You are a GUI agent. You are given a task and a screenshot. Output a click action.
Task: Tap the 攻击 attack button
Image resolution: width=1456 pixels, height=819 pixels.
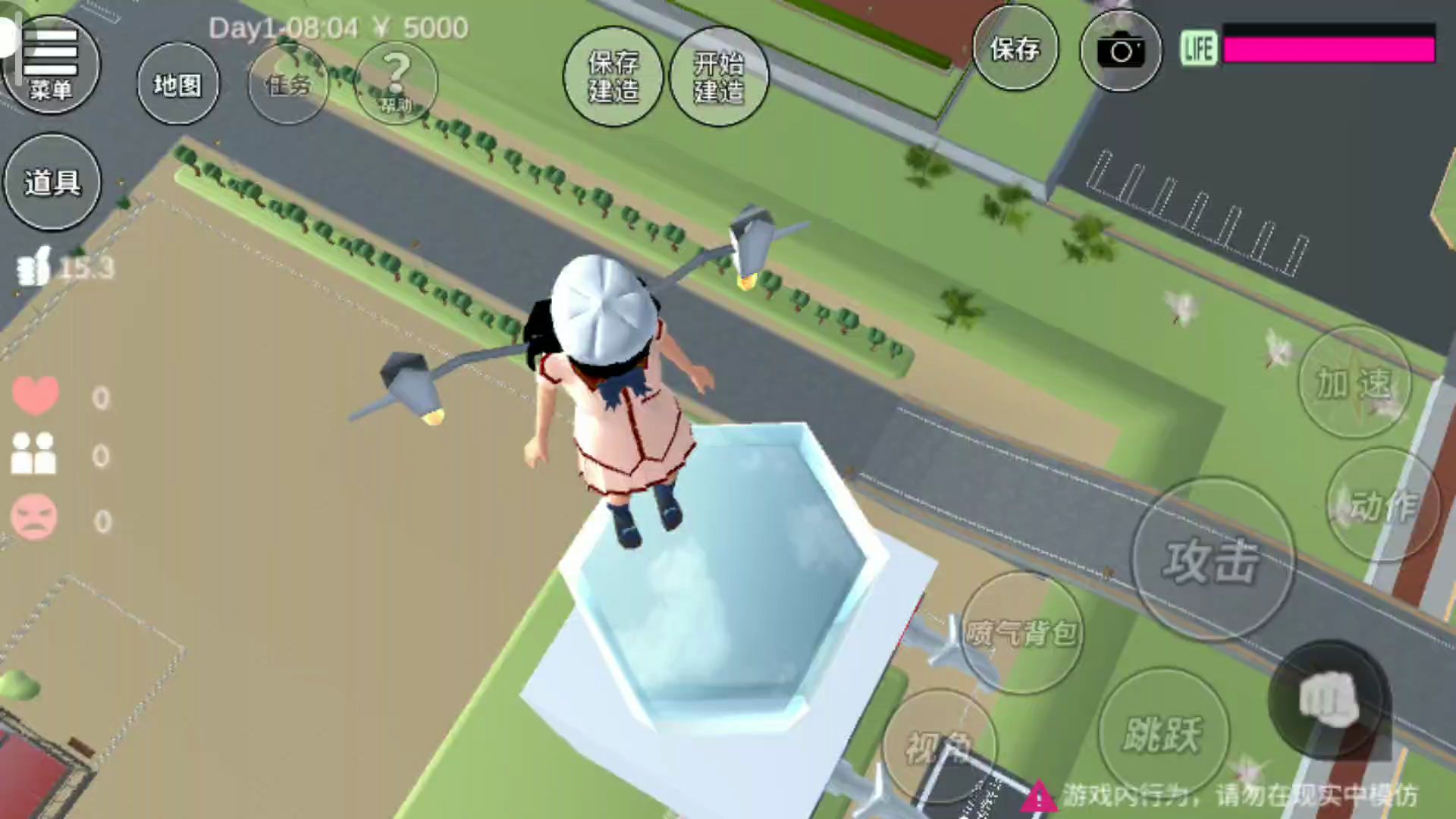click(x=1211, y=560)
